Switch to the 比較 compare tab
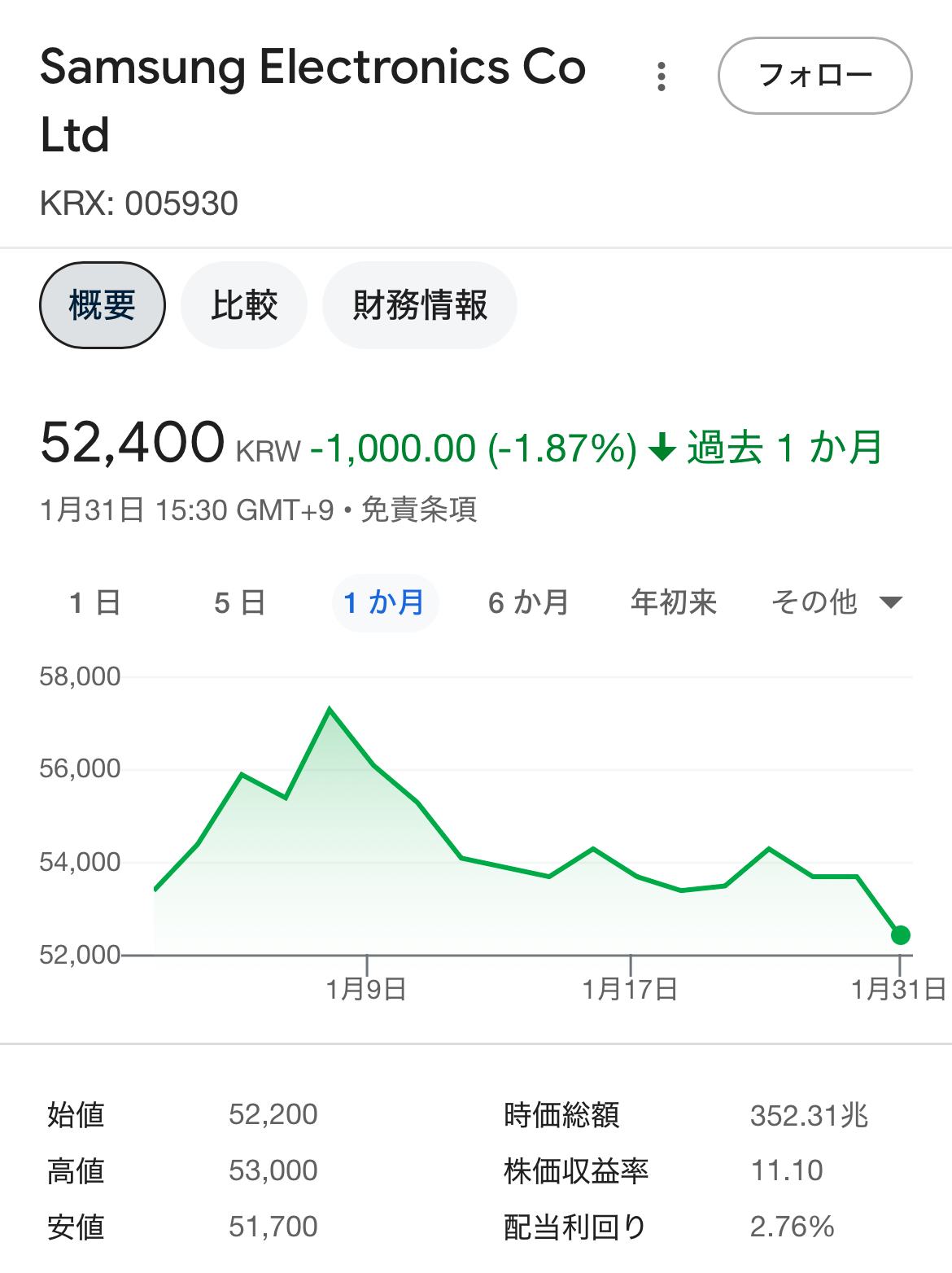 tap(244, 305)
